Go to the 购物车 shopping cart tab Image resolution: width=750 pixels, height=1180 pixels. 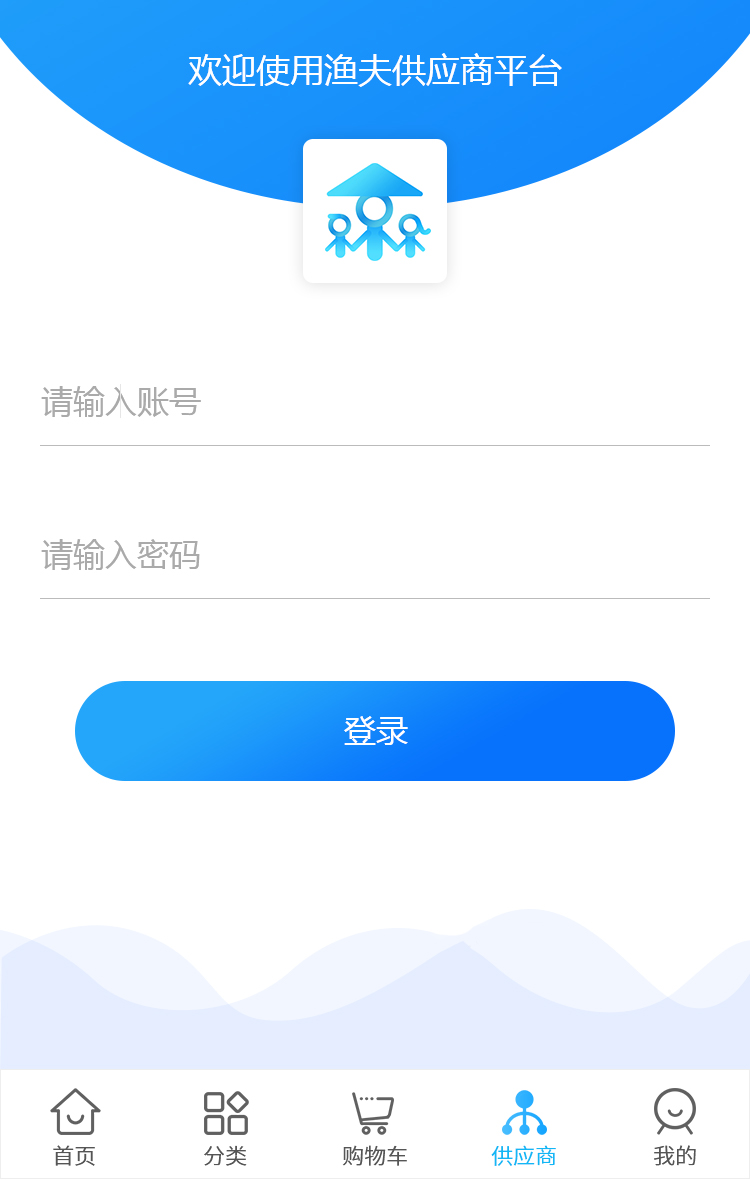click(x=375, y=1127)
